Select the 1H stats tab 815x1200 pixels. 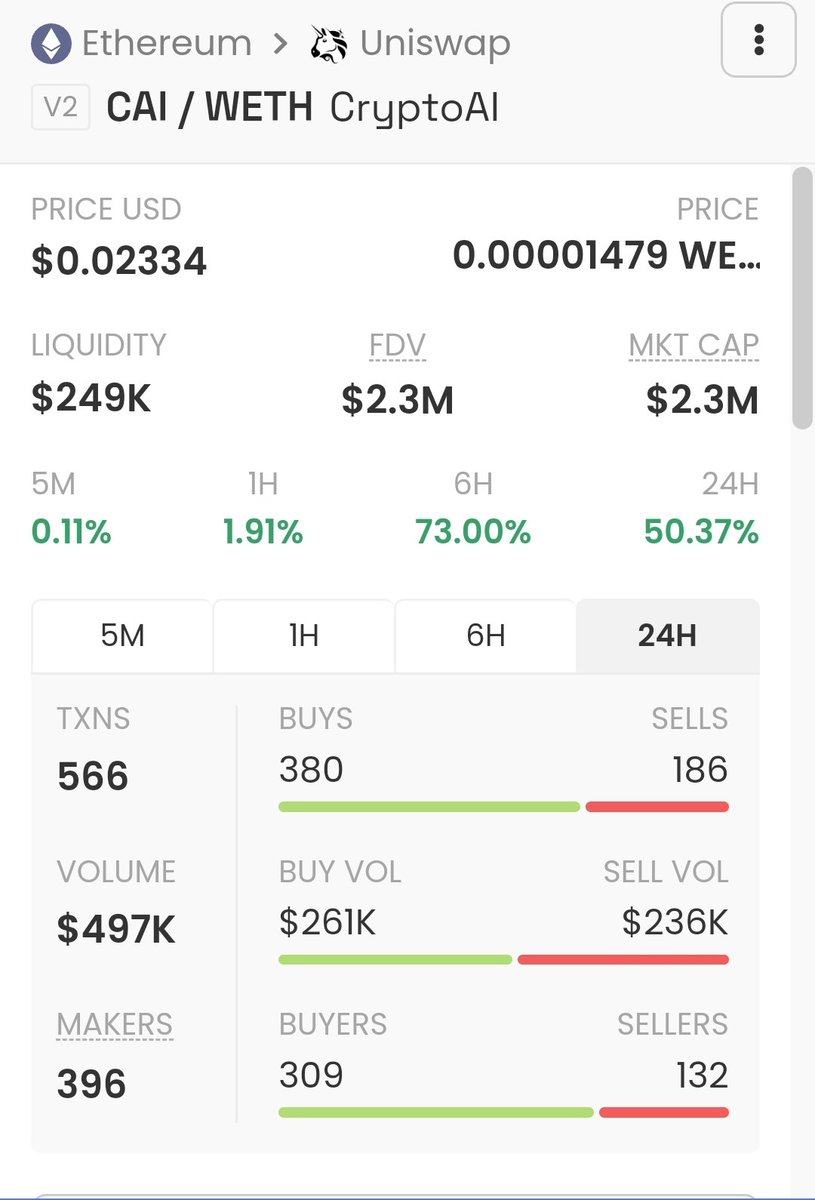[303, 636]
